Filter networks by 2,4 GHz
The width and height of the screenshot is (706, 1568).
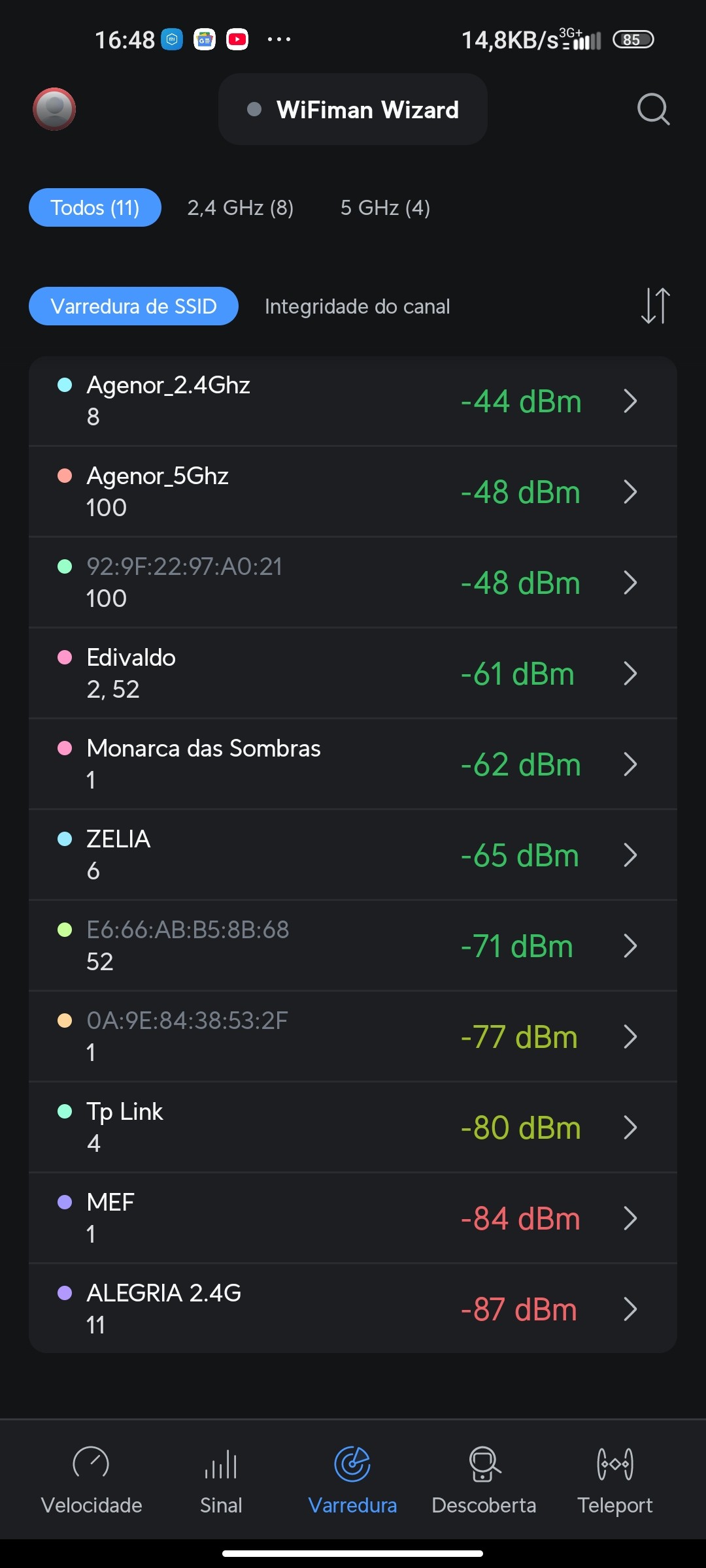tap(241, 208)
